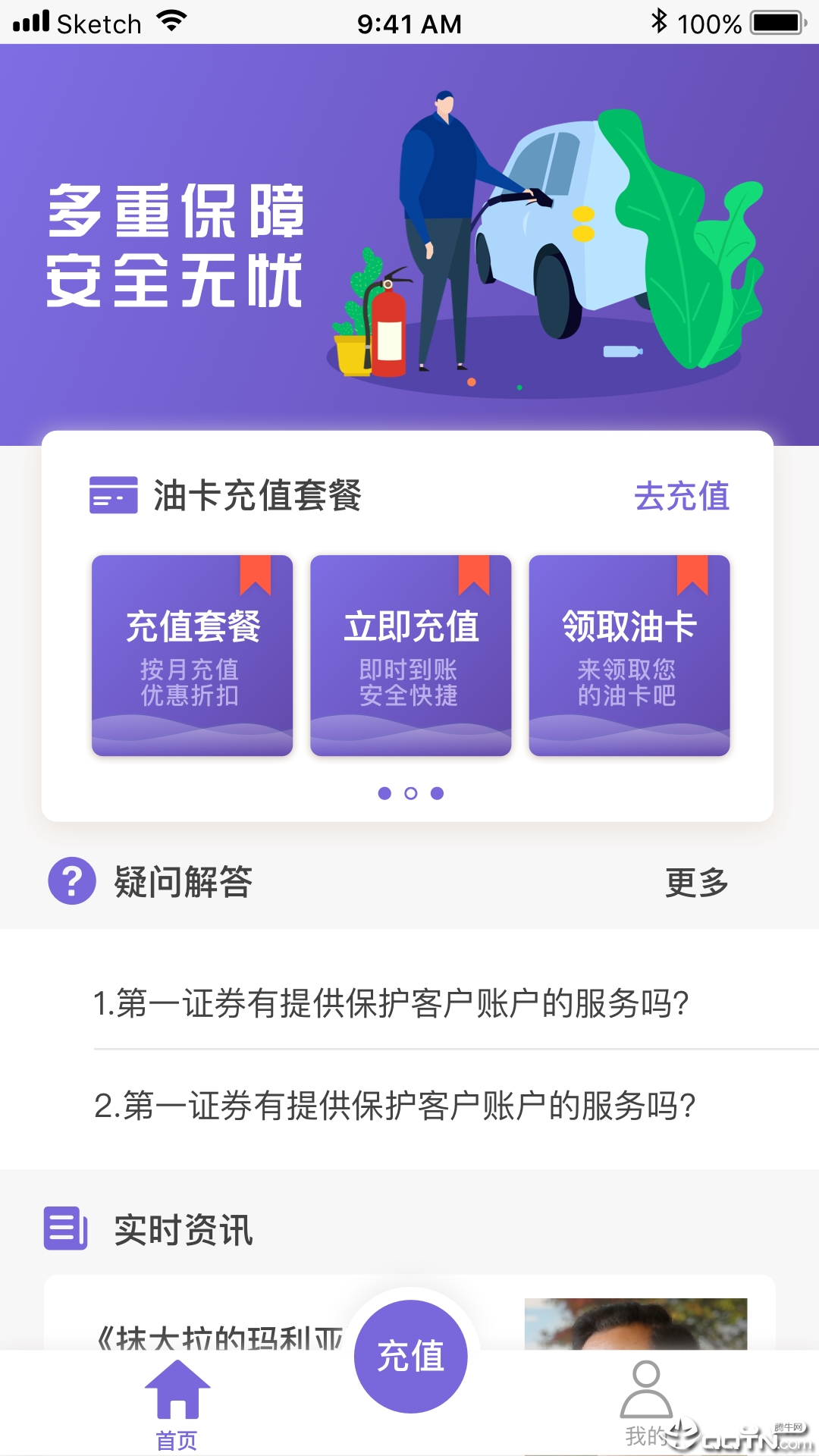This screenshot has width=819, height=1456.
Task: Open question 1 about 第一证券
Action: click(x=391, y=1003)
